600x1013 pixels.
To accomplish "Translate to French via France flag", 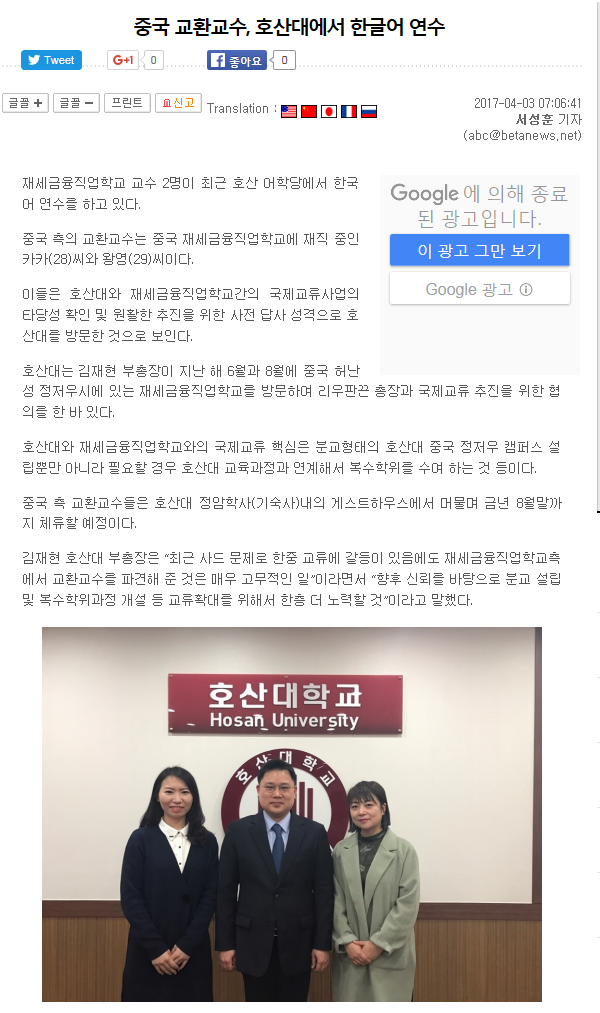I will tap(349, 112).
